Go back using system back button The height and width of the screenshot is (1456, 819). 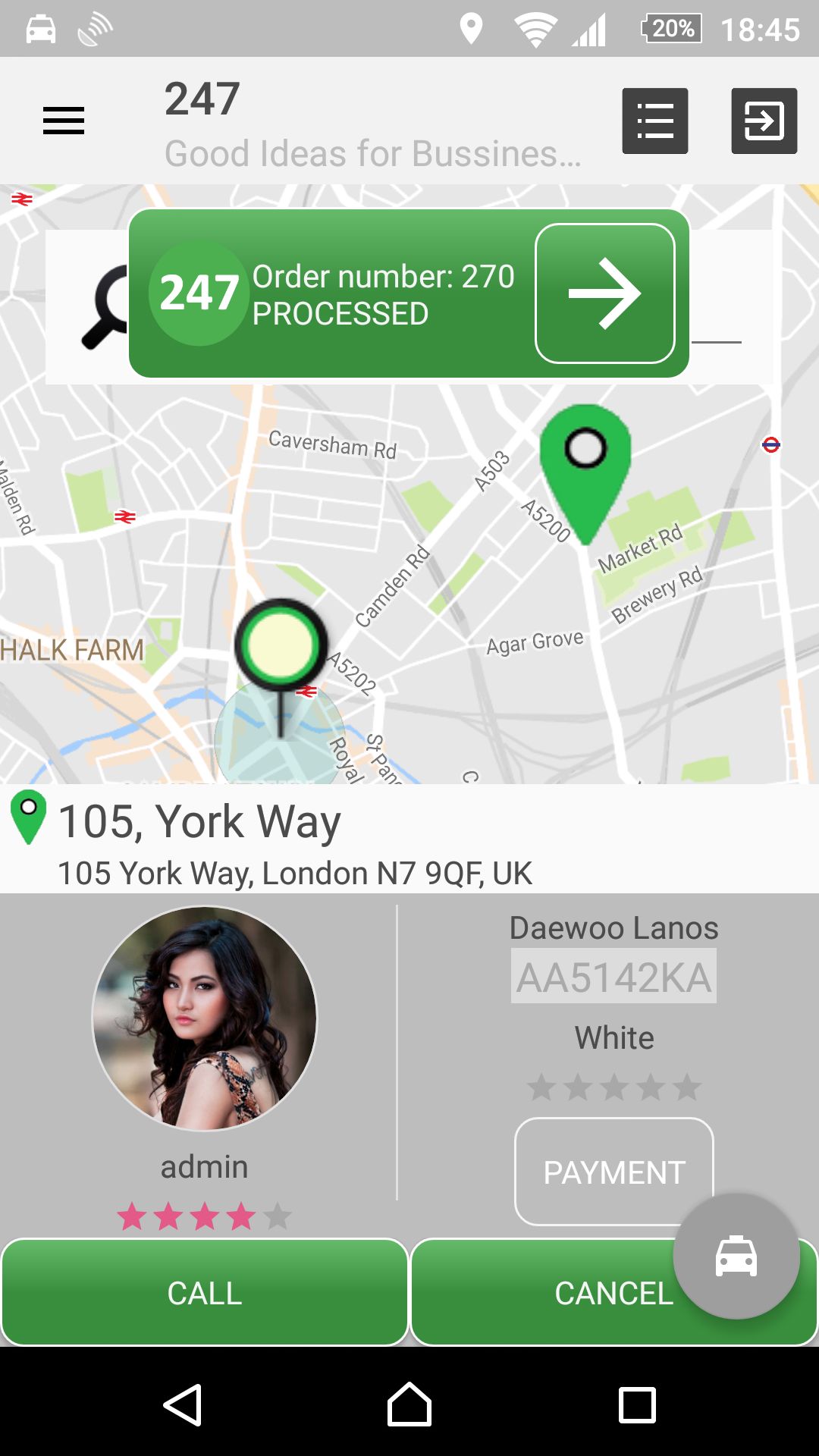[183, 1405]
